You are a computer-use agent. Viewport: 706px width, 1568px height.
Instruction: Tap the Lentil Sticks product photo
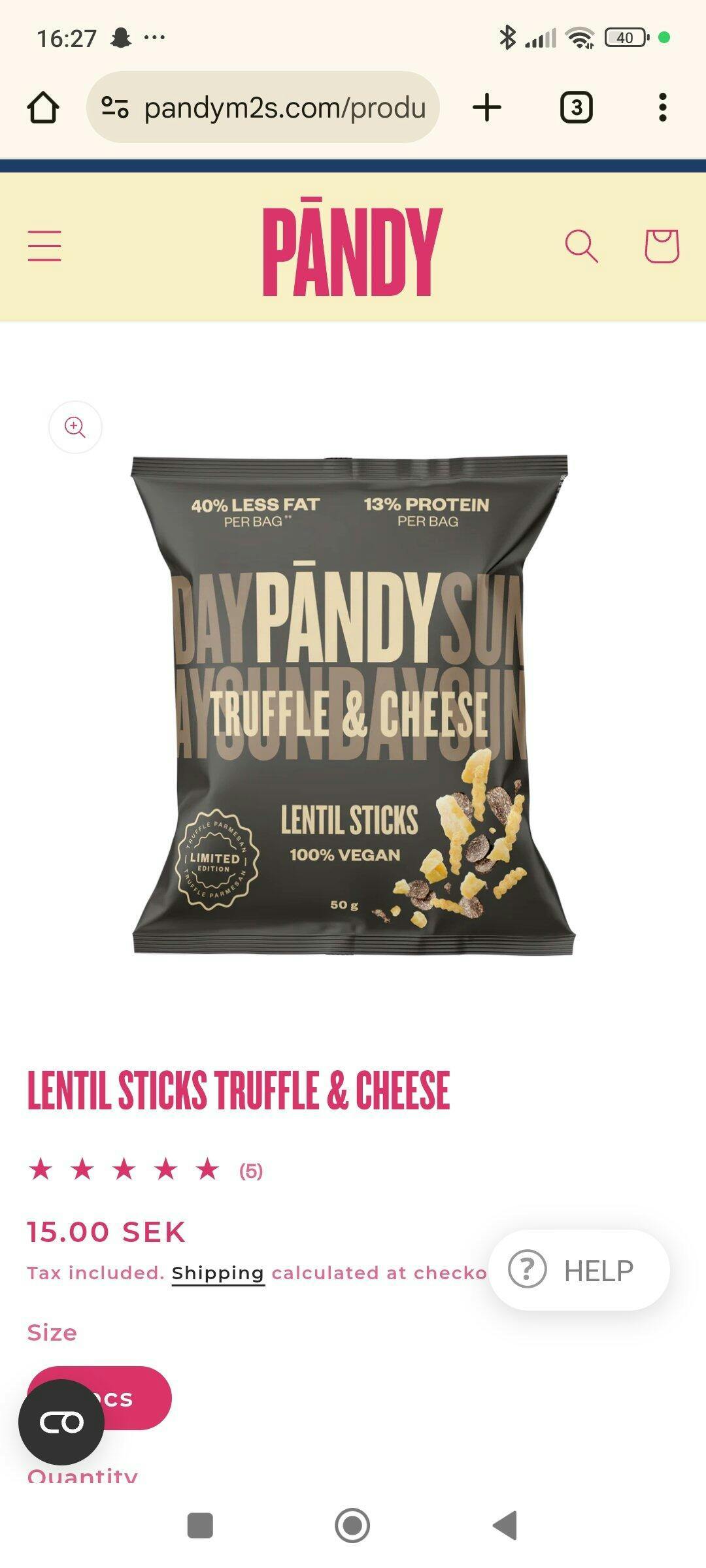click(353, 706)
